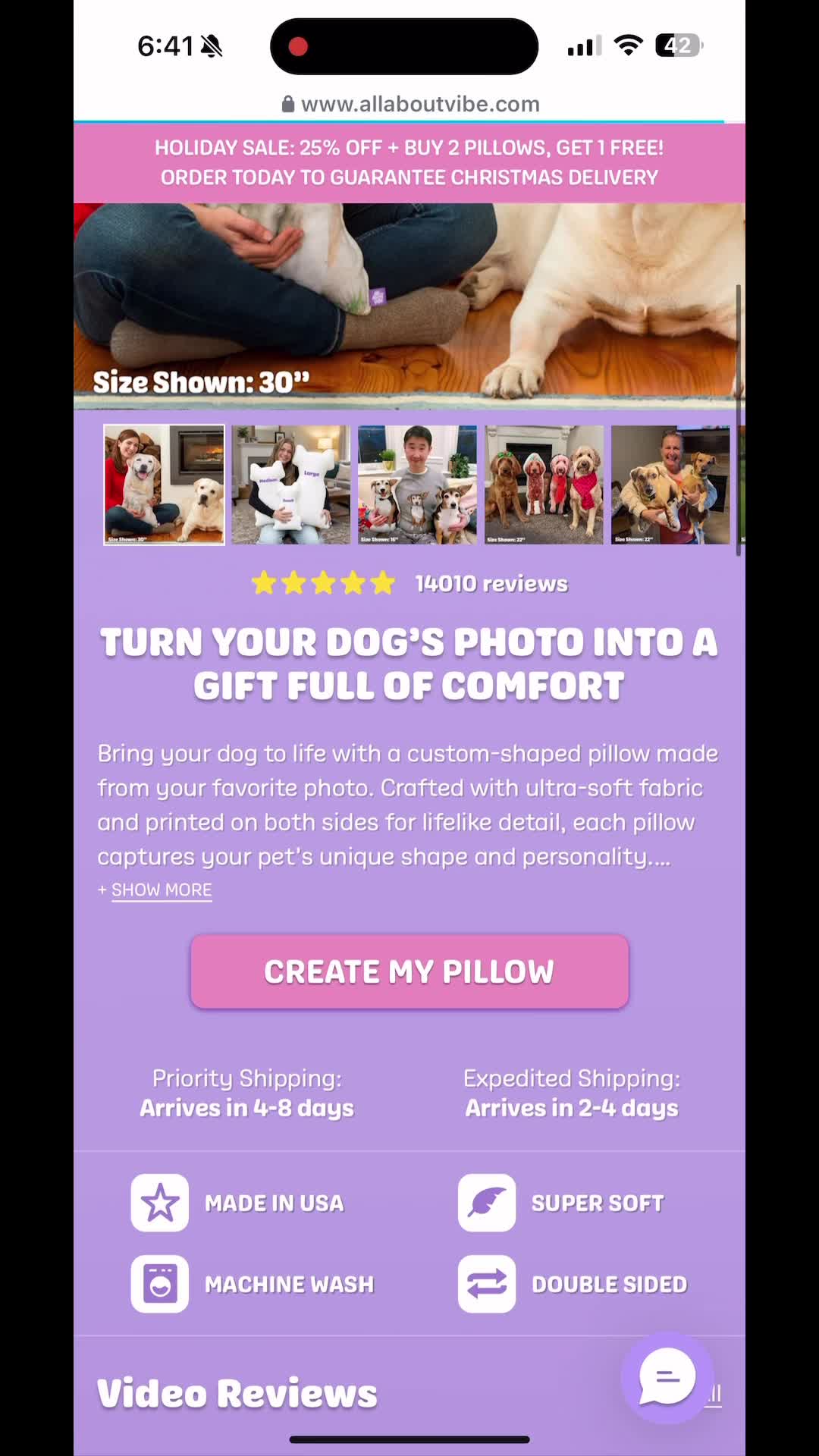Select the first thumbnail with yellow labs
This screenshot has width=819, height=1456.
[x=165, y=485]
